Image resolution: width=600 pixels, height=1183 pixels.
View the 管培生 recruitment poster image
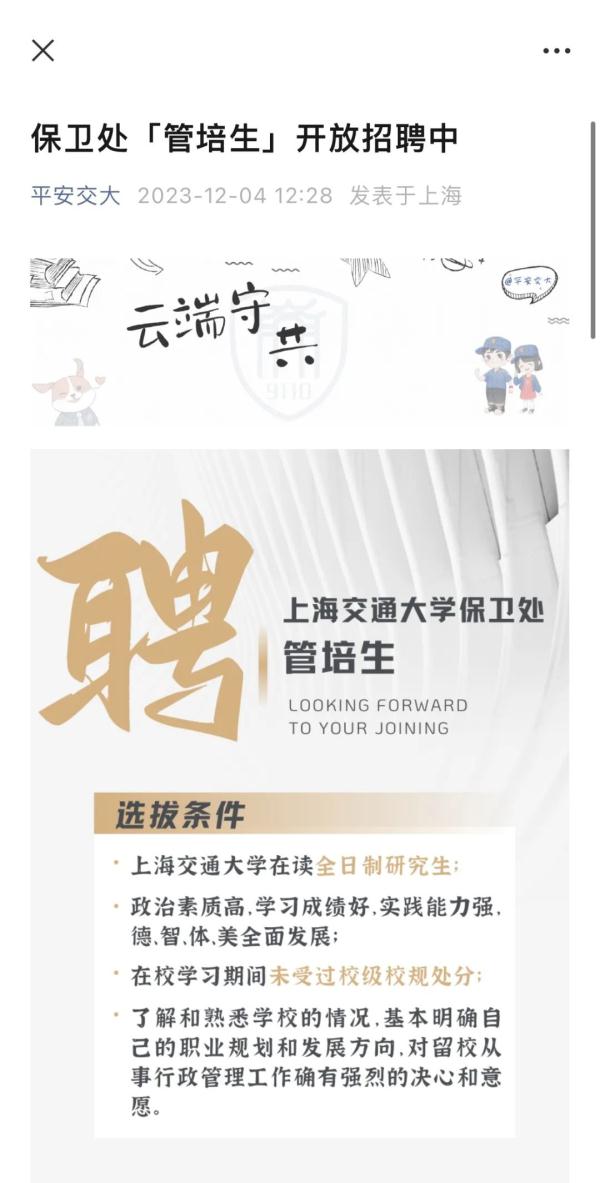(x=300, y=800)
